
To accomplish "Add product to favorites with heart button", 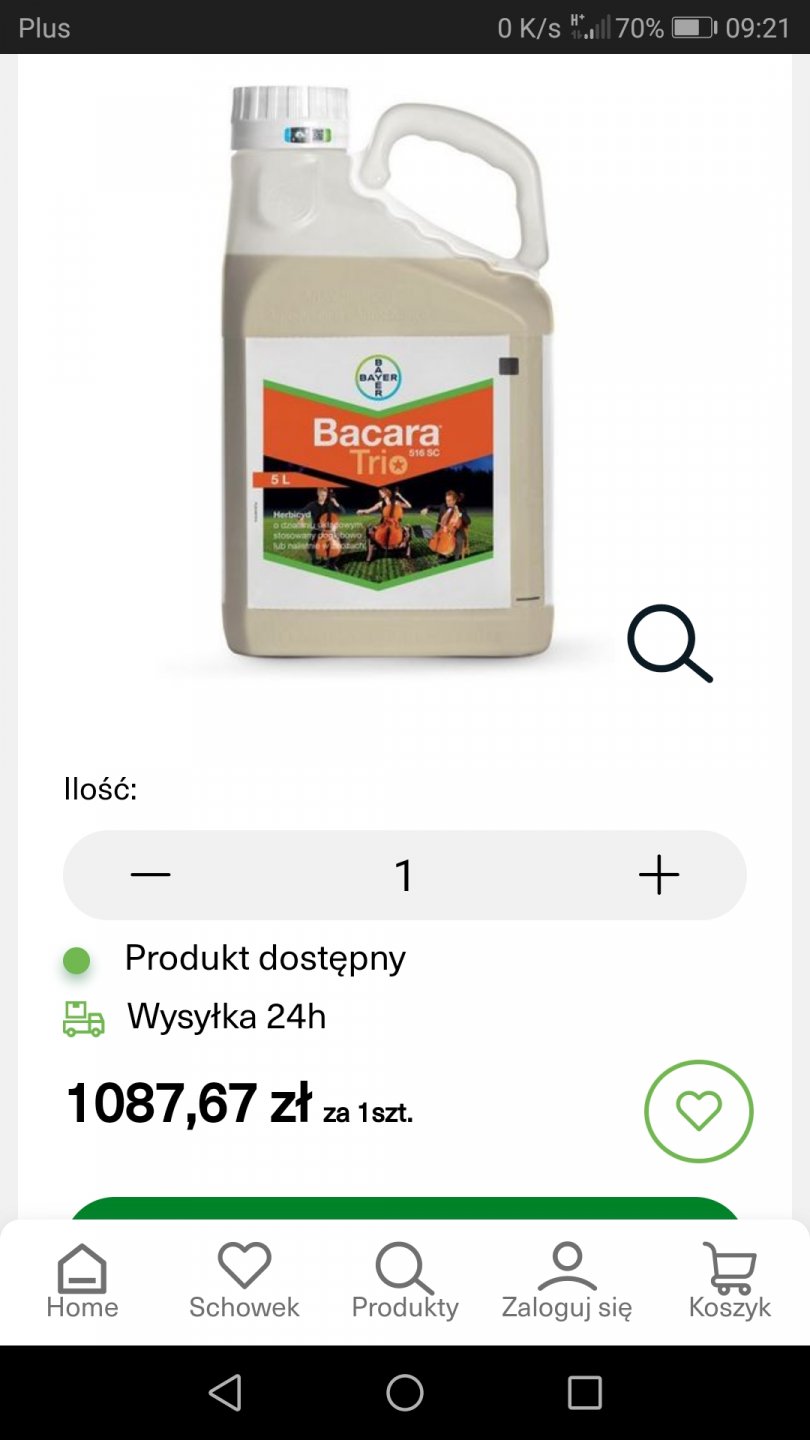I will pyautogui.click(x=698, y=1111).
